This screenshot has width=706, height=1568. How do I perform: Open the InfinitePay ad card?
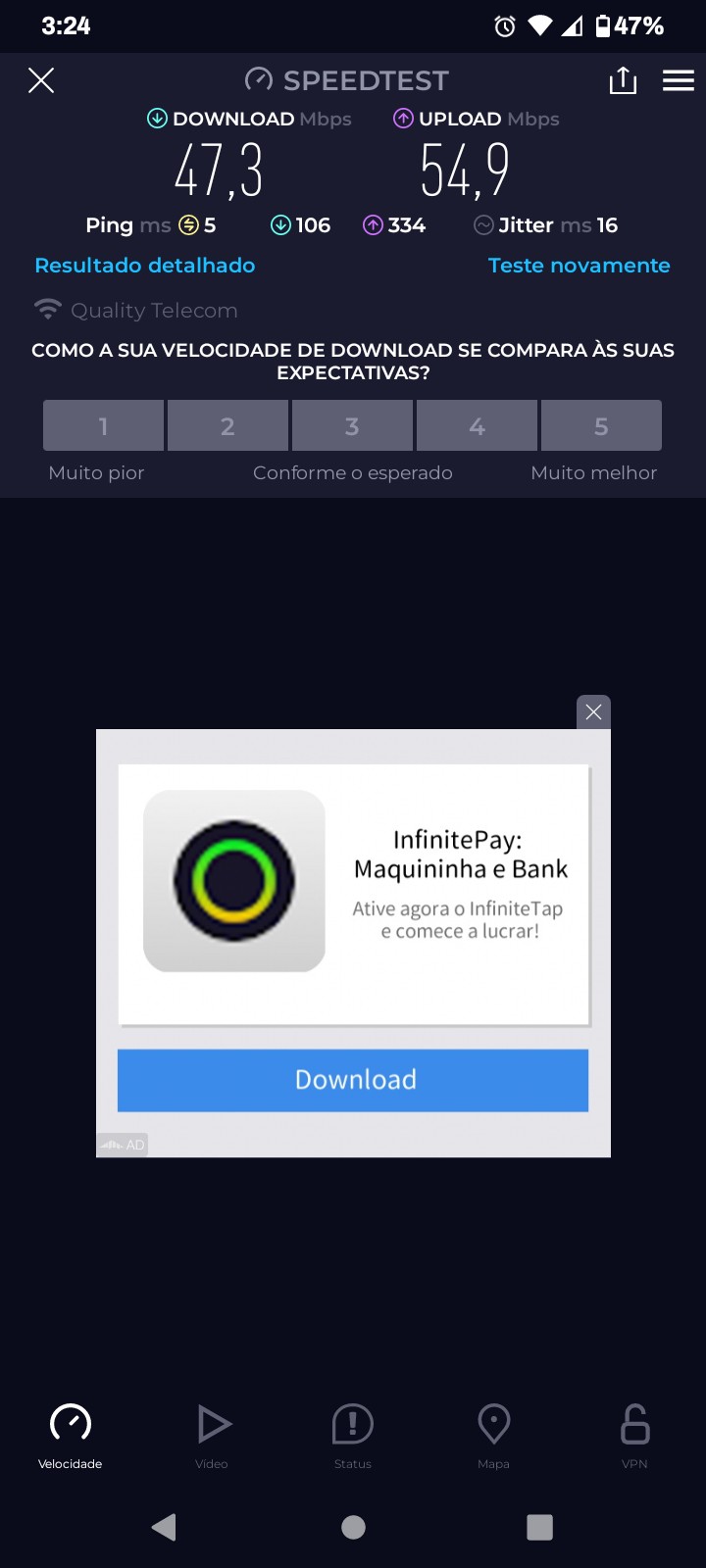(353, 894)
